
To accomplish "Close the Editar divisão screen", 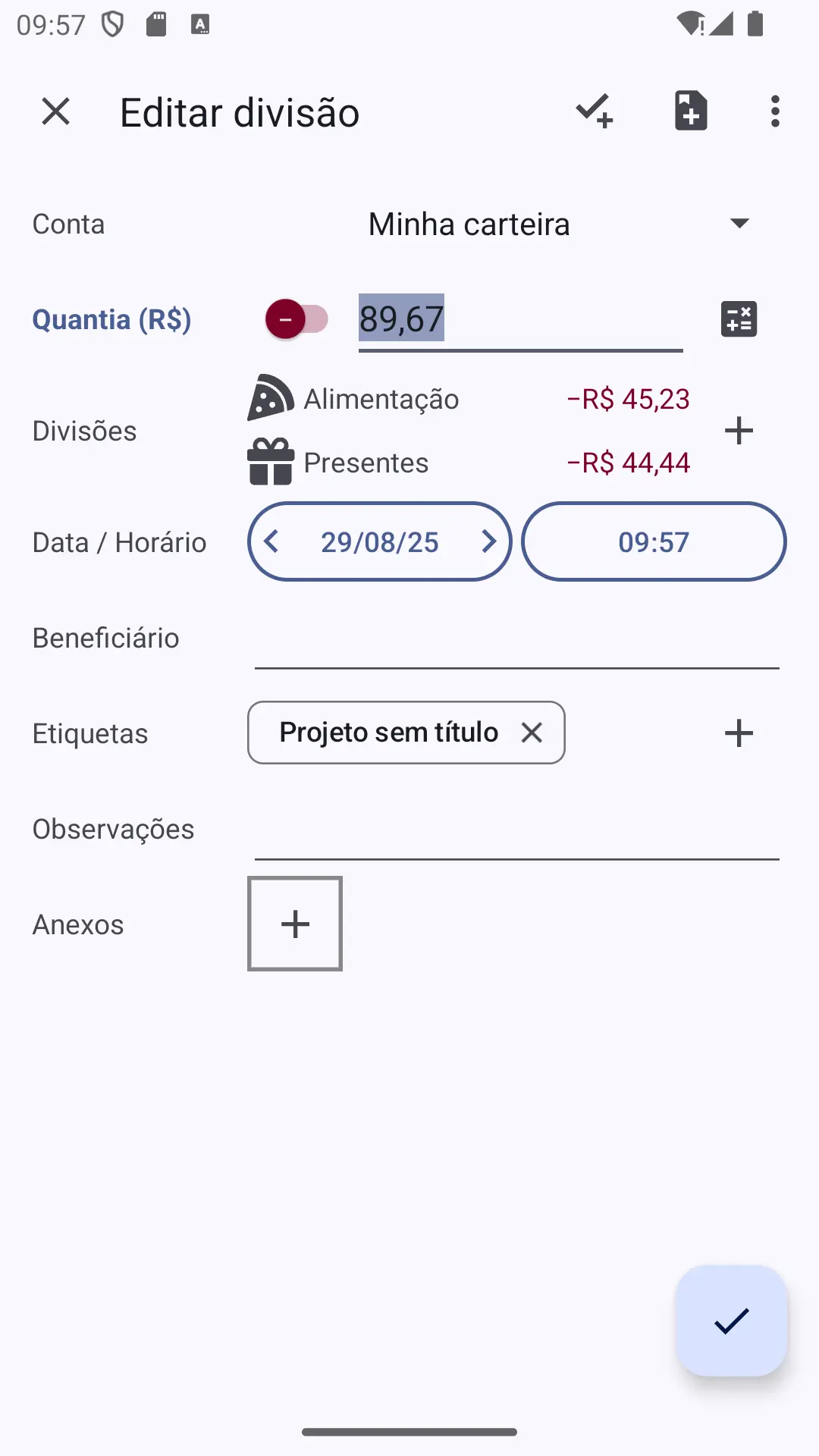I will [x=55, y=111].
